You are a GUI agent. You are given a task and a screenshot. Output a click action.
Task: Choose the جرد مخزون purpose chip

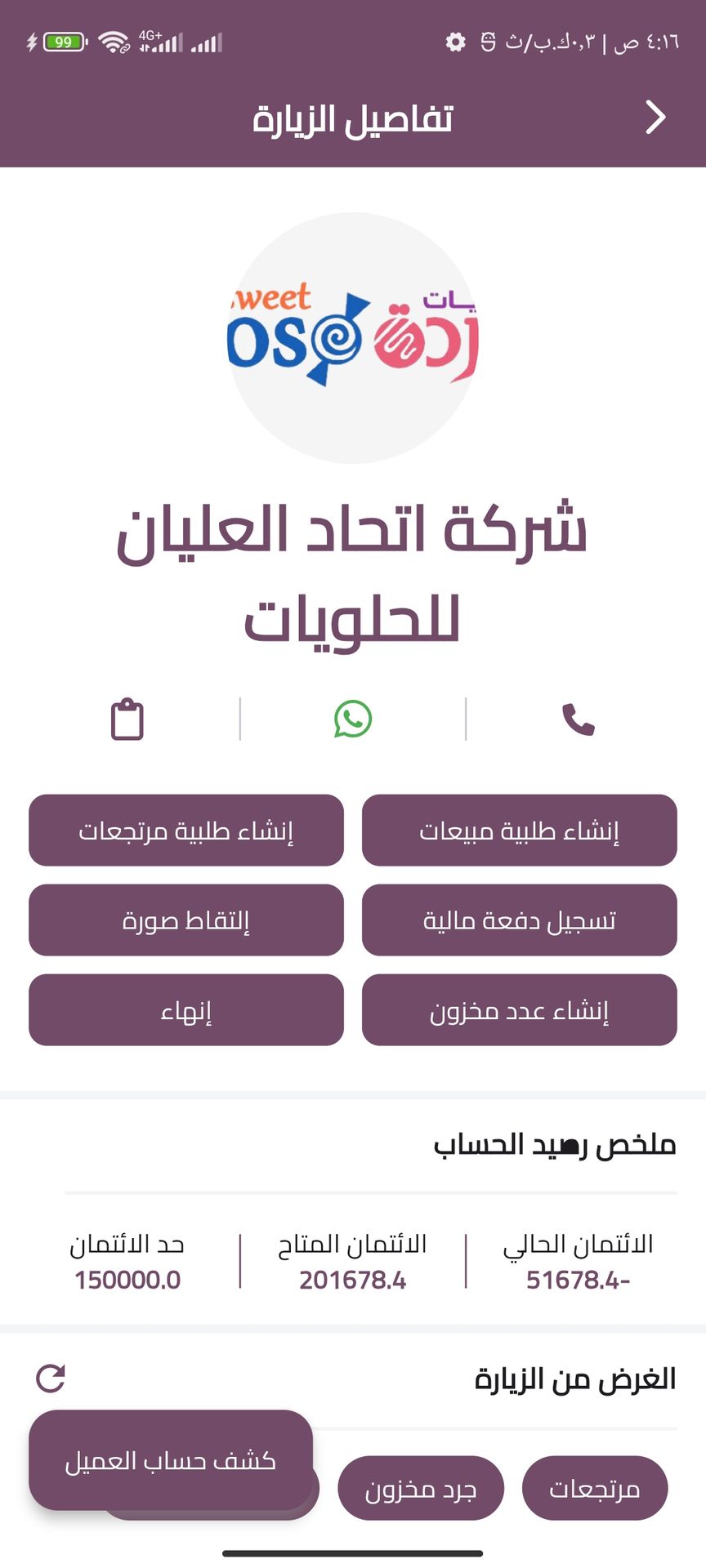[421, 1488]
